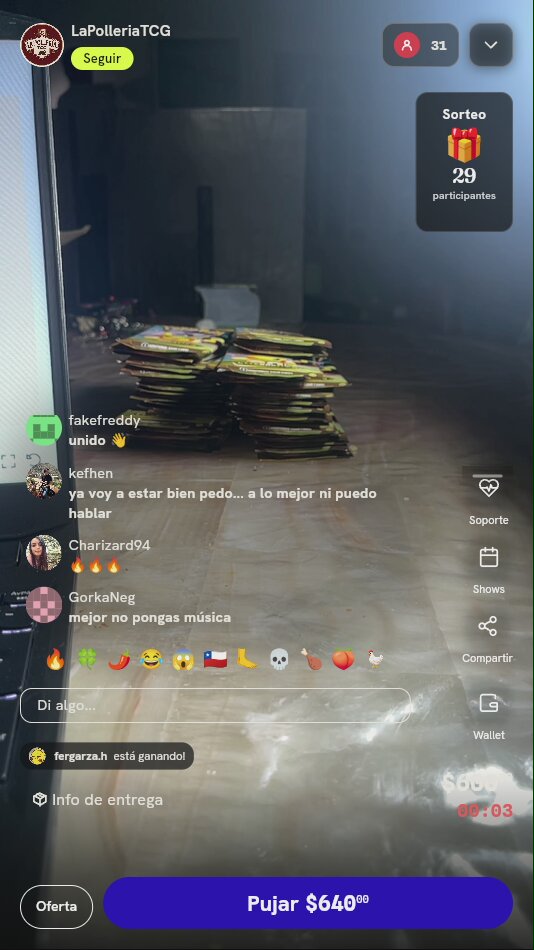The image size is (534, 950).
Task: Follow LaPolleriaTCG with the Seguir button
Action: [x=102, y=59]
